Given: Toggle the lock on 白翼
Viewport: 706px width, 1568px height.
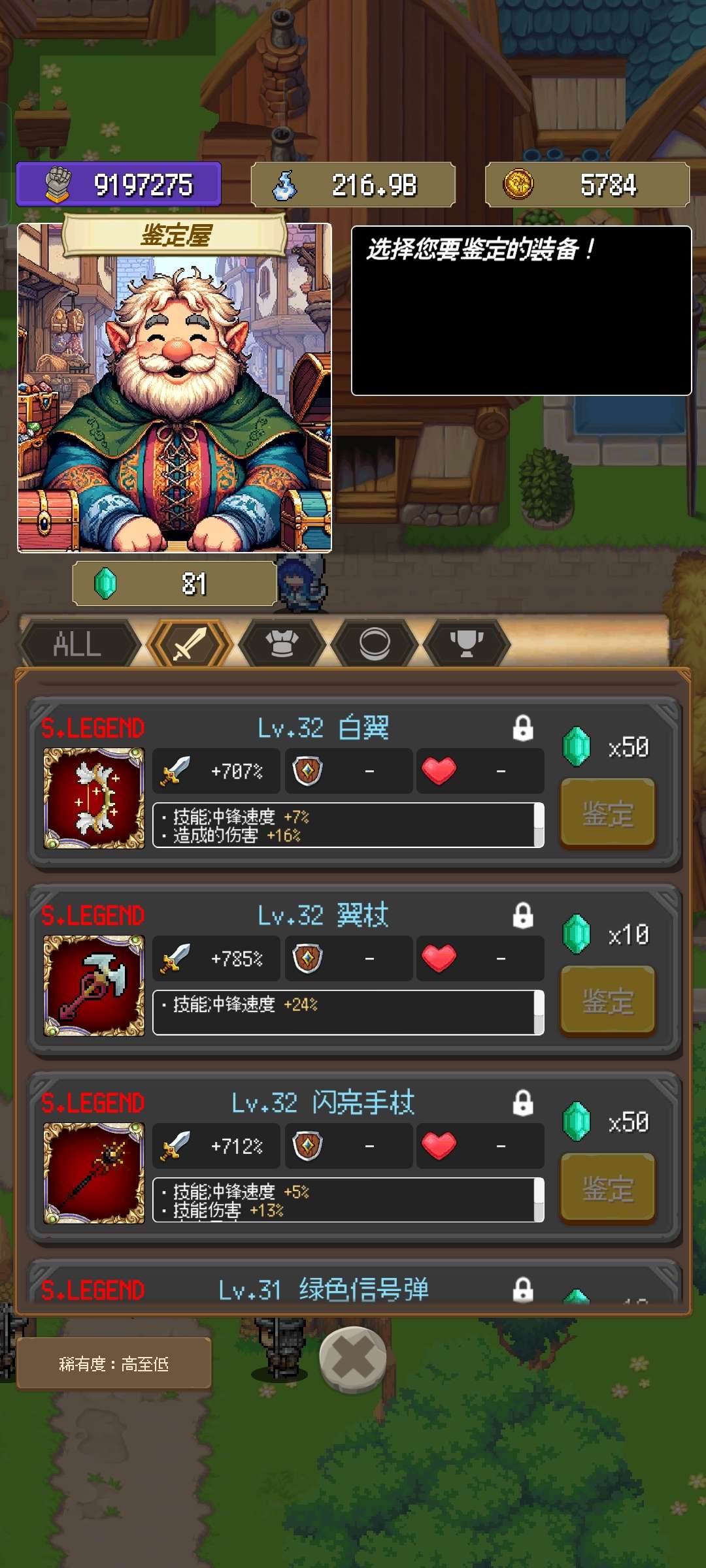Looking at the screenshot, I should [x=523, y=728].
